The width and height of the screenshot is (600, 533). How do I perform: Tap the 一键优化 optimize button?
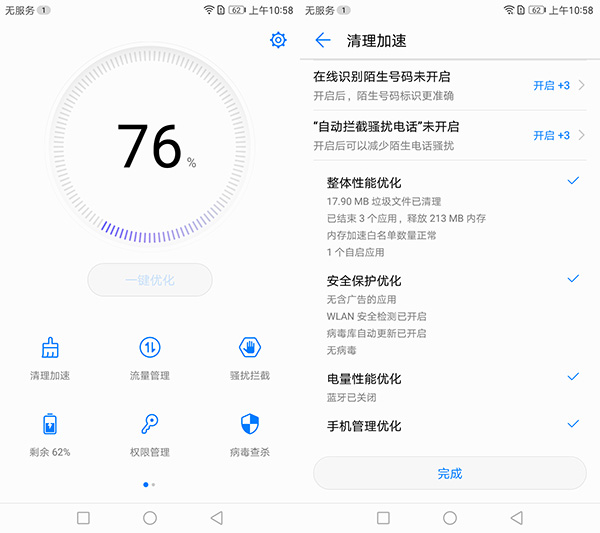click(x=150, y=280)
